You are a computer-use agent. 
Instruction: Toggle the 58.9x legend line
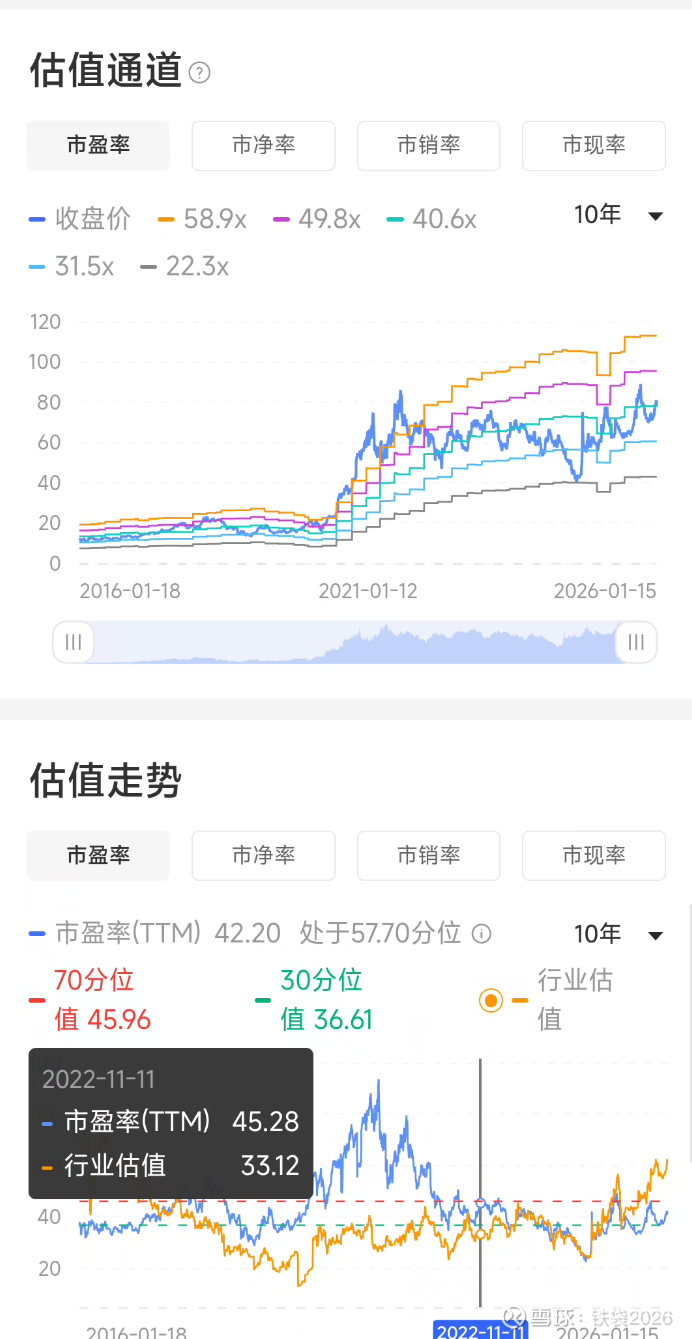tap(202, 219)
